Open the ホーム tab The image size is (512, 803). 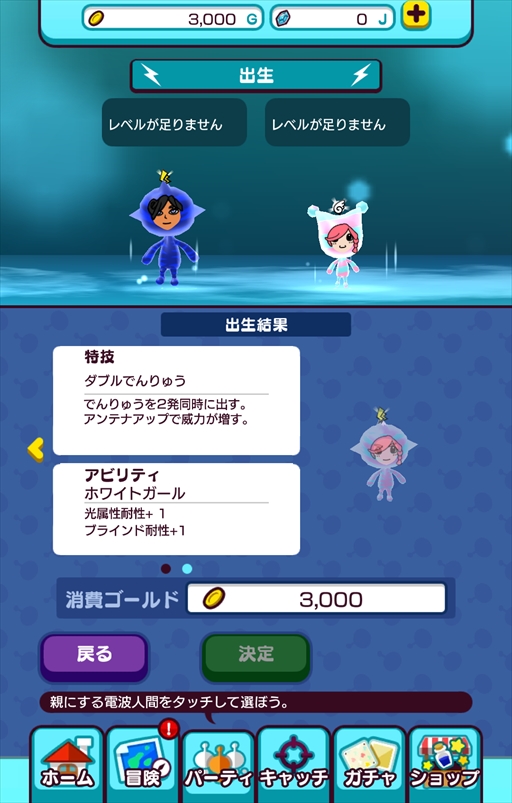coord(67,765)
